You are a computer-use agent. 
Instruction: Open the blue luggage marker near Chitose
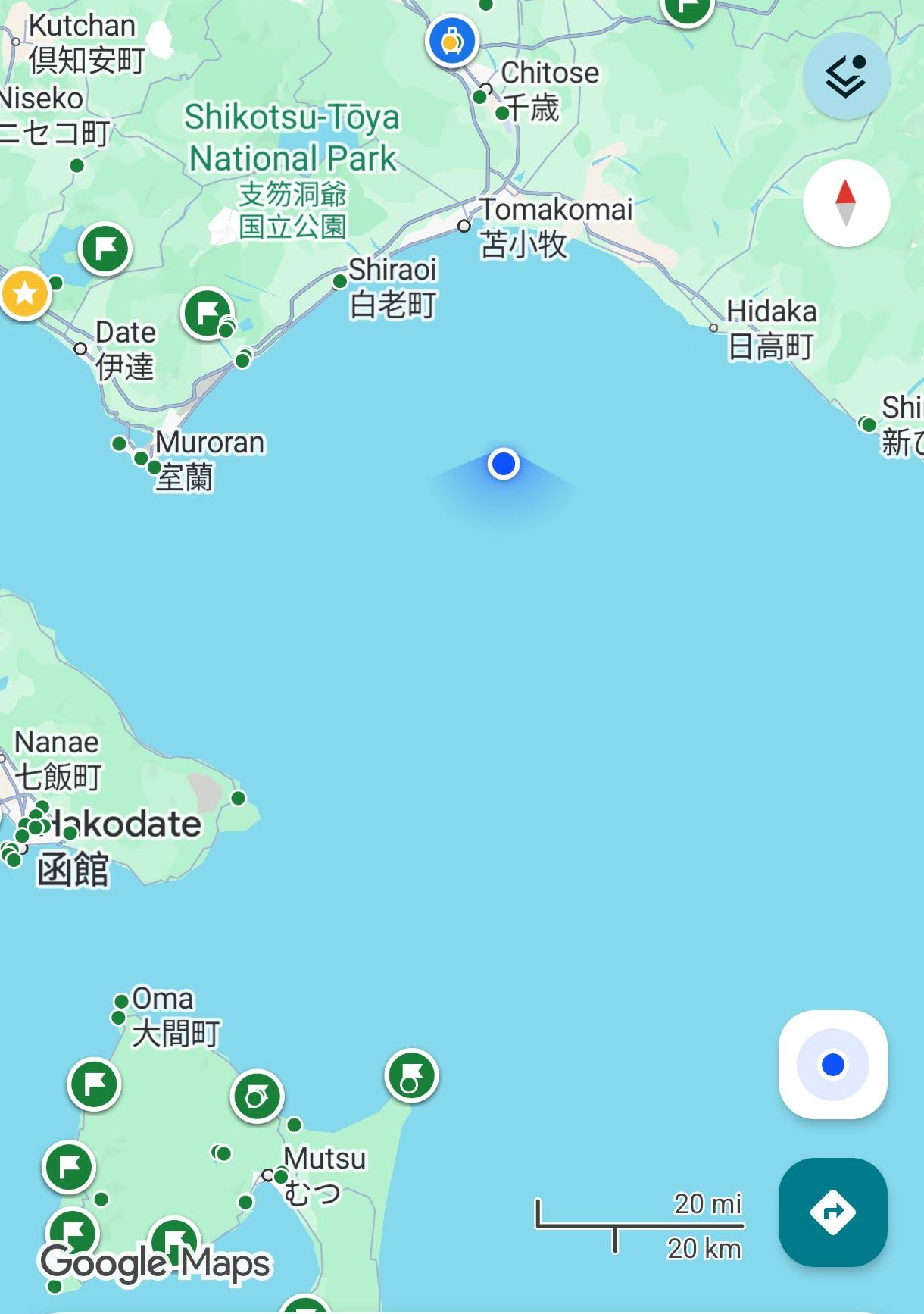[x=452, y=42]
